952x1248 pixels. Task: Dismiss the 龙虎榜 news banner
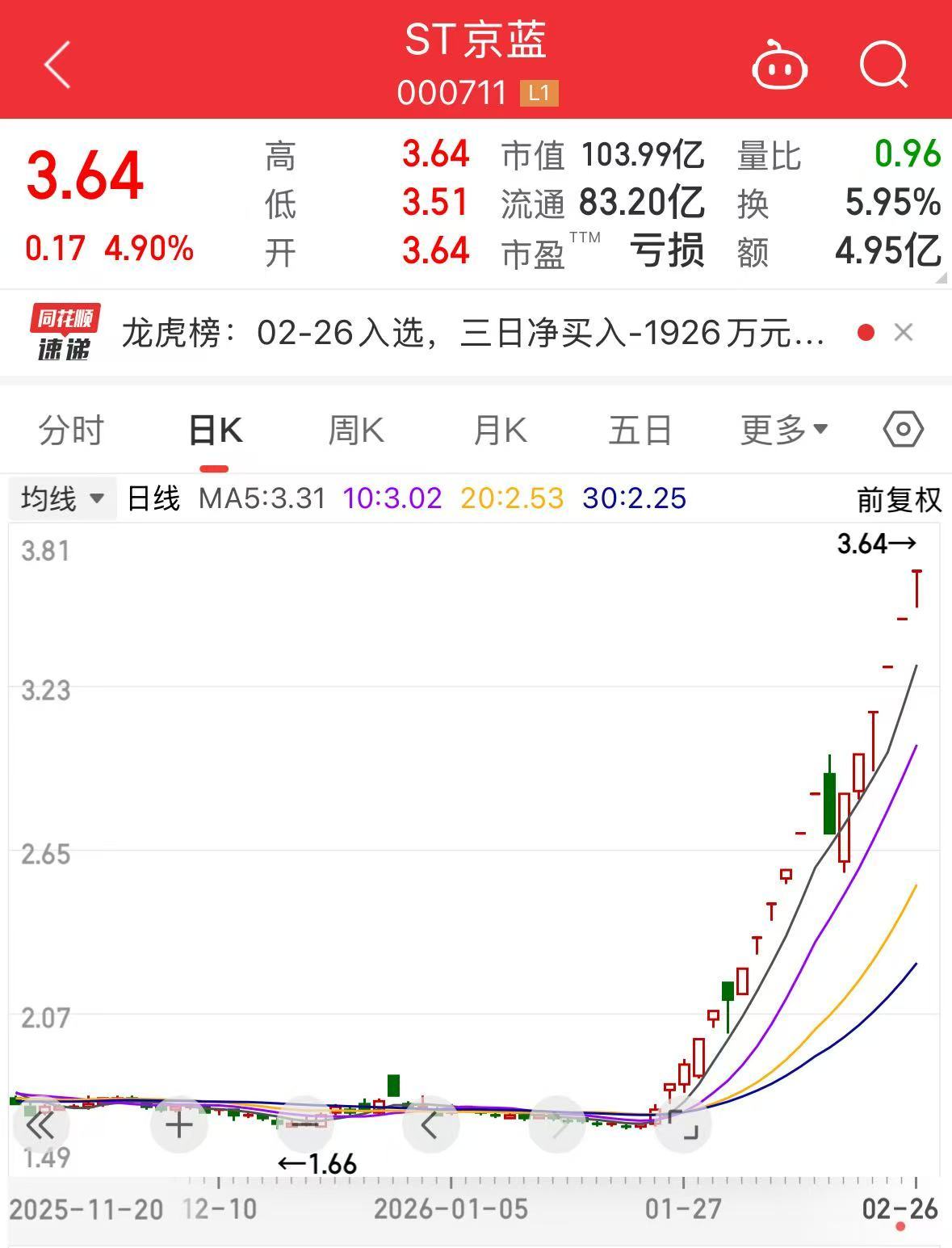click(904, 333)
